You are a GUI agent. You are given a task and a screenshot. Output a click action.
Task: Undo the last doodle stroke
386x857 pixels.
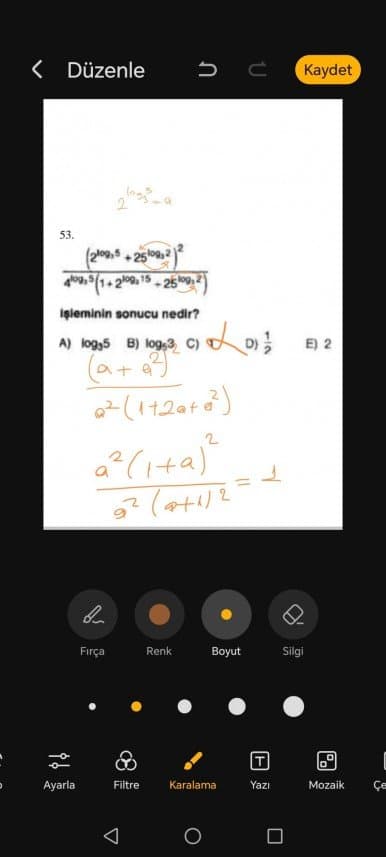[x=207, y=70]
